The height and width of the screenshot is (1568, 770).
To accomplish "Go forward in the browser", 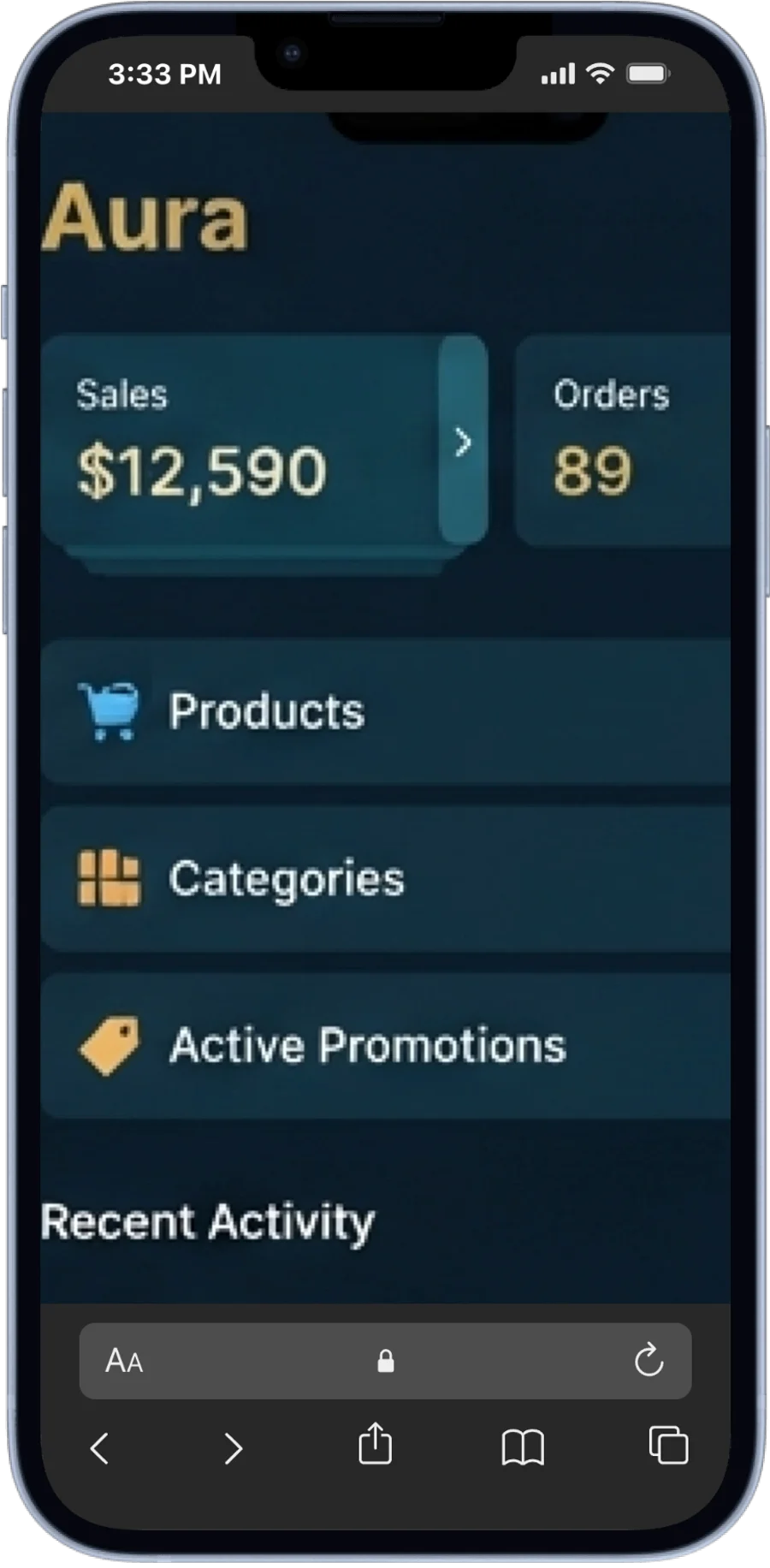I will coord(233,1448).
